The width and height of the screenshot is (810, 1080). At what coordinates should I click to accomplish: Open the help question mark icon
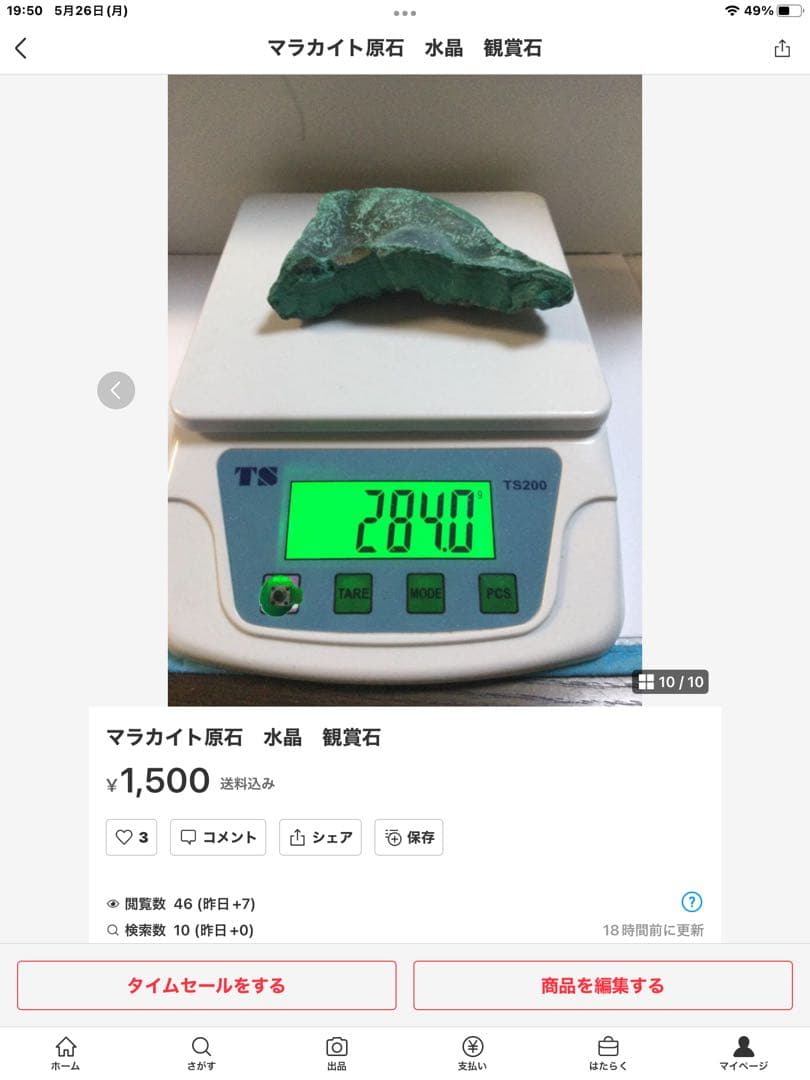point(692,902)
